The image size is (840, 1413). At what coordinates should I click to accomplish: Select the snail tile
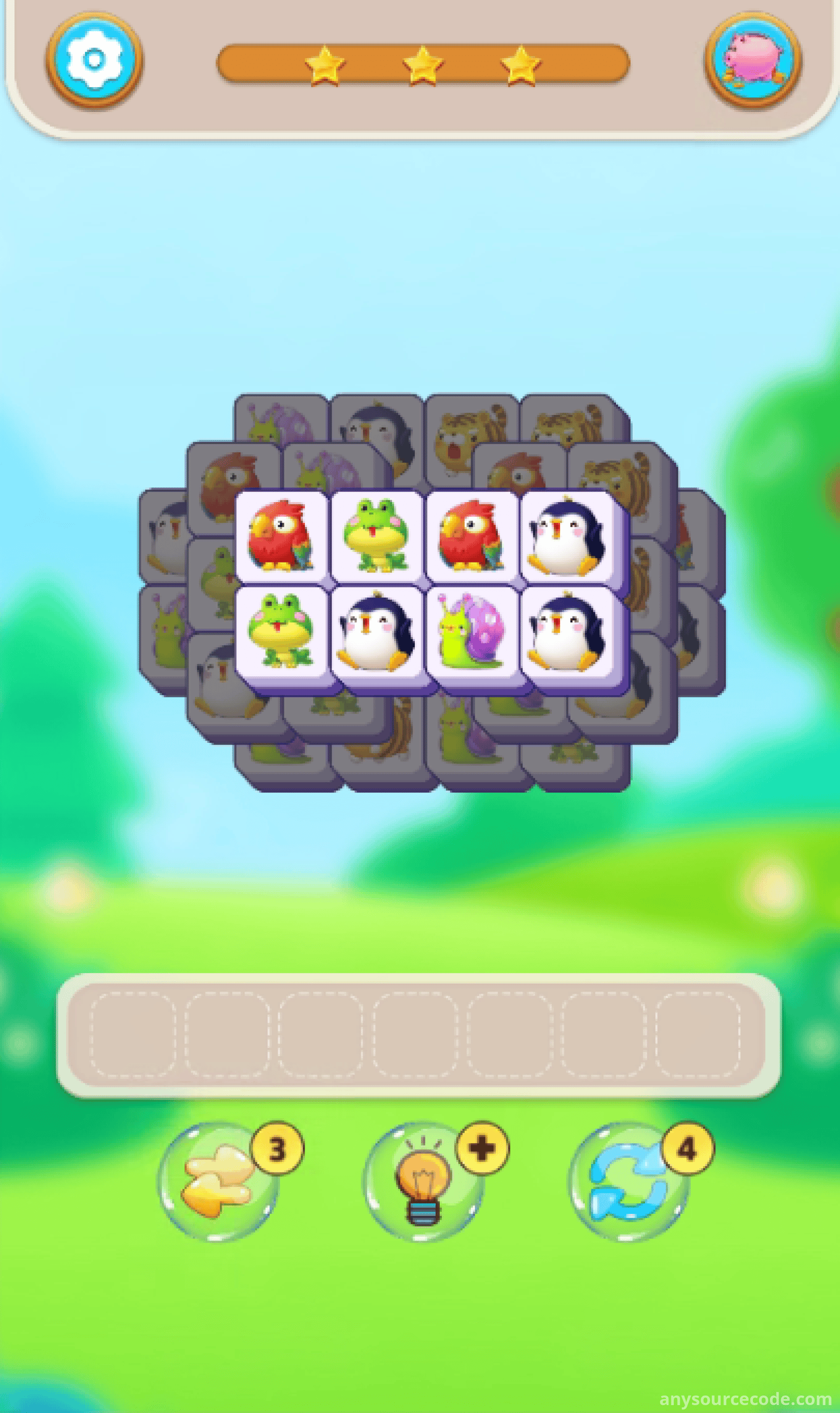(471, 631)
